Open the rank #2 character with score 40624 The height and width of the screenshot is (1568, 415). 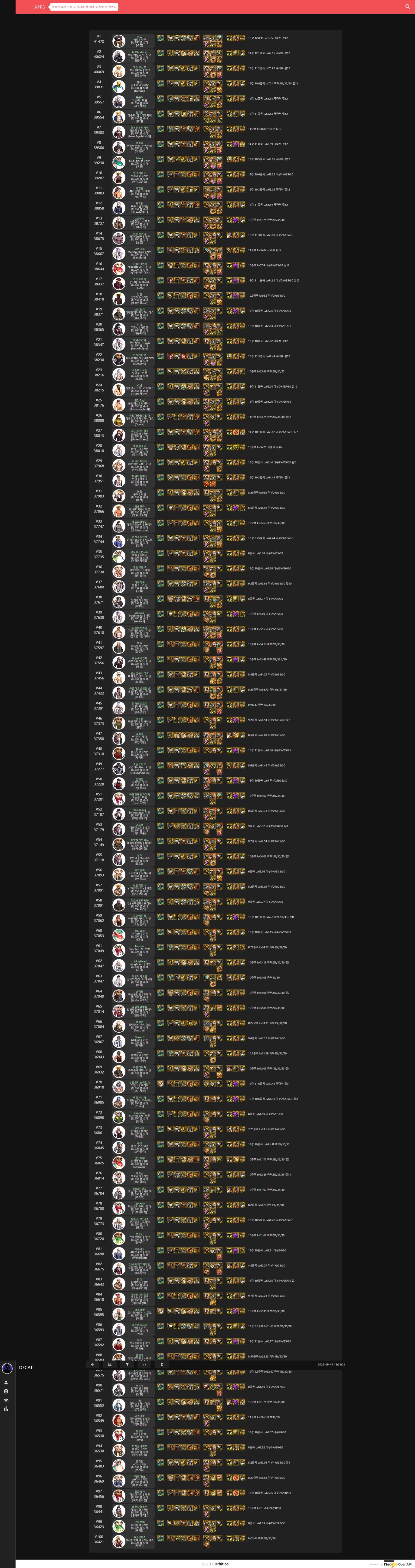tap(119, 55)
